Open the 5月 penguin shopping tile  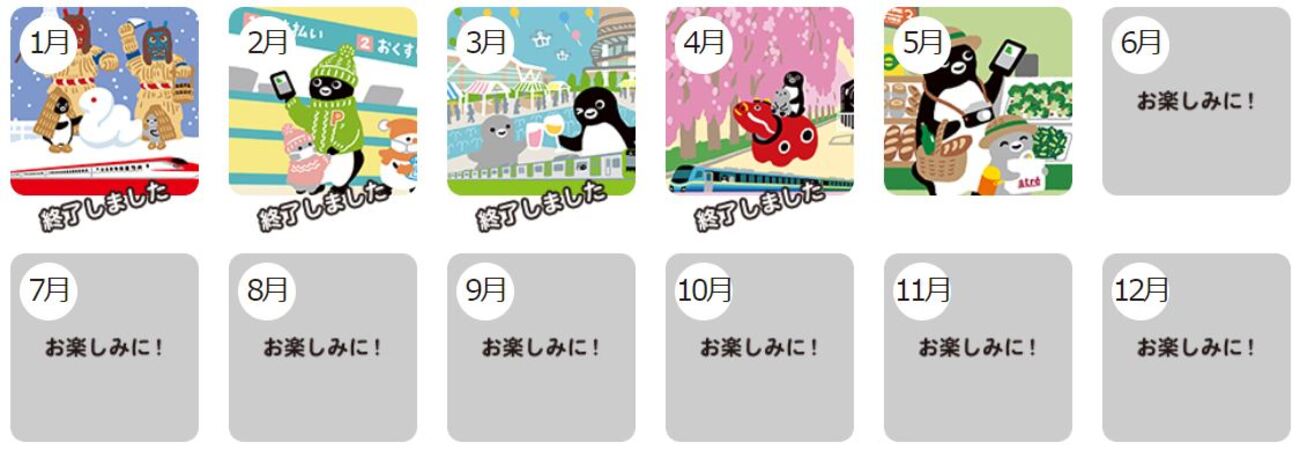tap(977, 102)
